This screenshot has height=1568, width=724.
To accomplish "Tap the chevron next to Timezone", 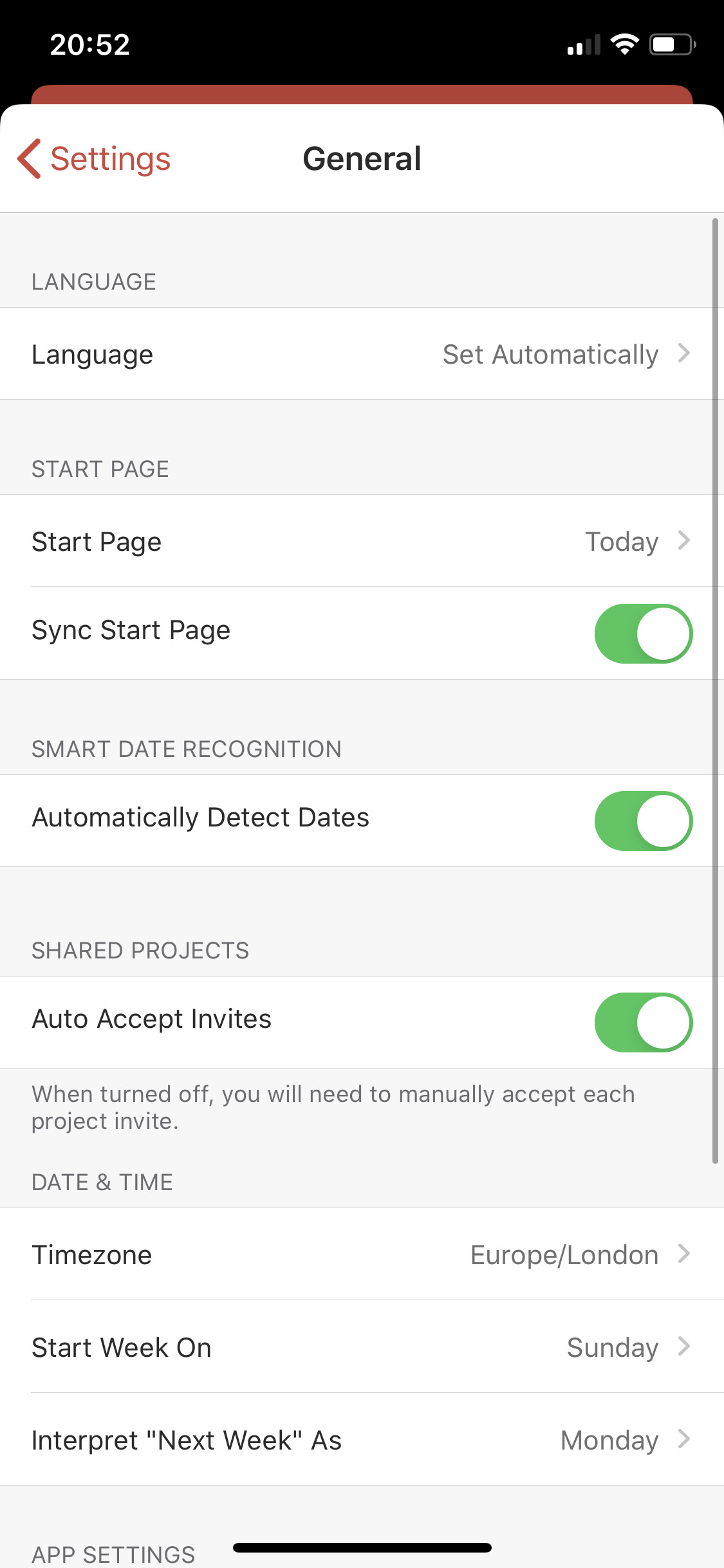I will click(684, 1254).
